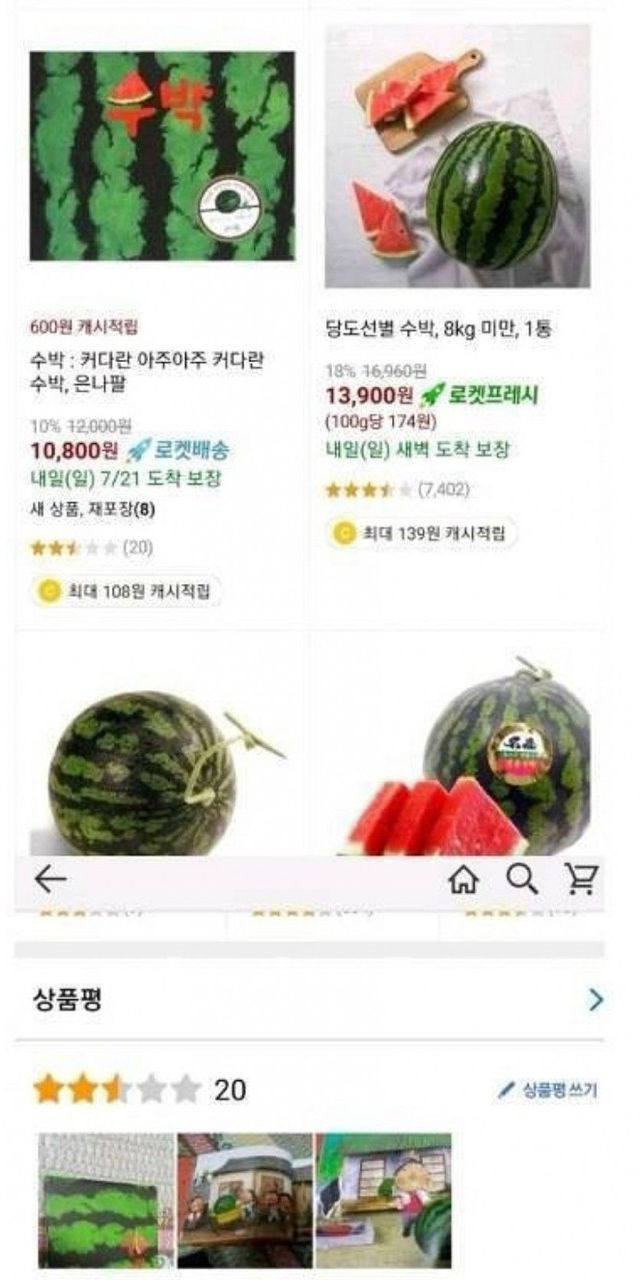Open the review photo of the figure beside a watermelon

383,1200
